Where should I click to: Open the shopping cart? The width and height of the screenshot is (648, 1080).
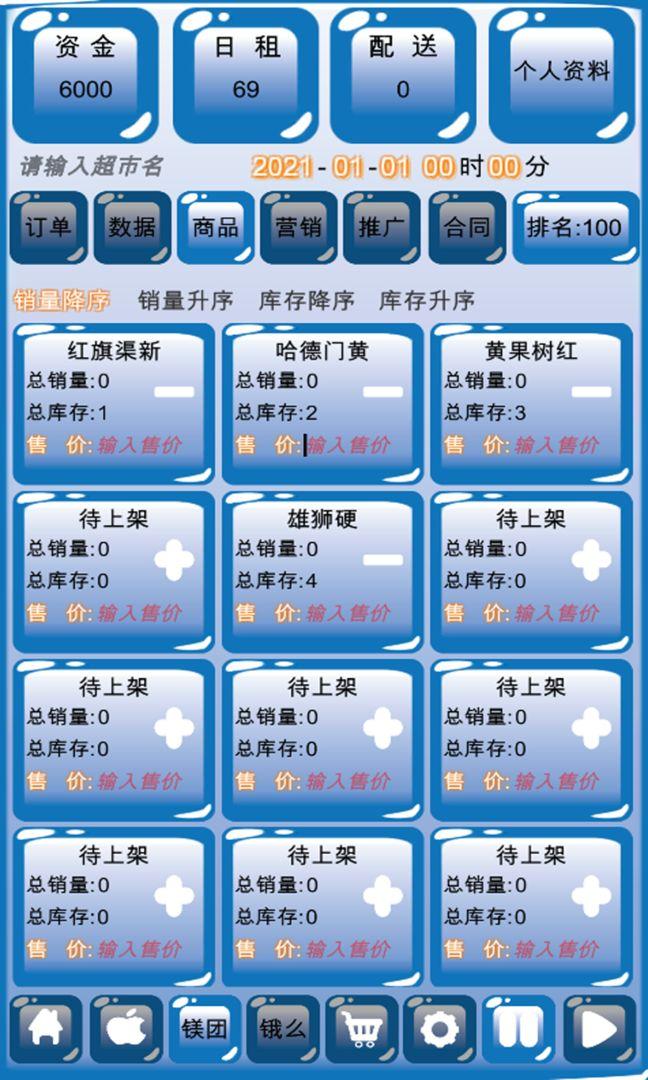pyautogui.click(x=362, y=1027)
